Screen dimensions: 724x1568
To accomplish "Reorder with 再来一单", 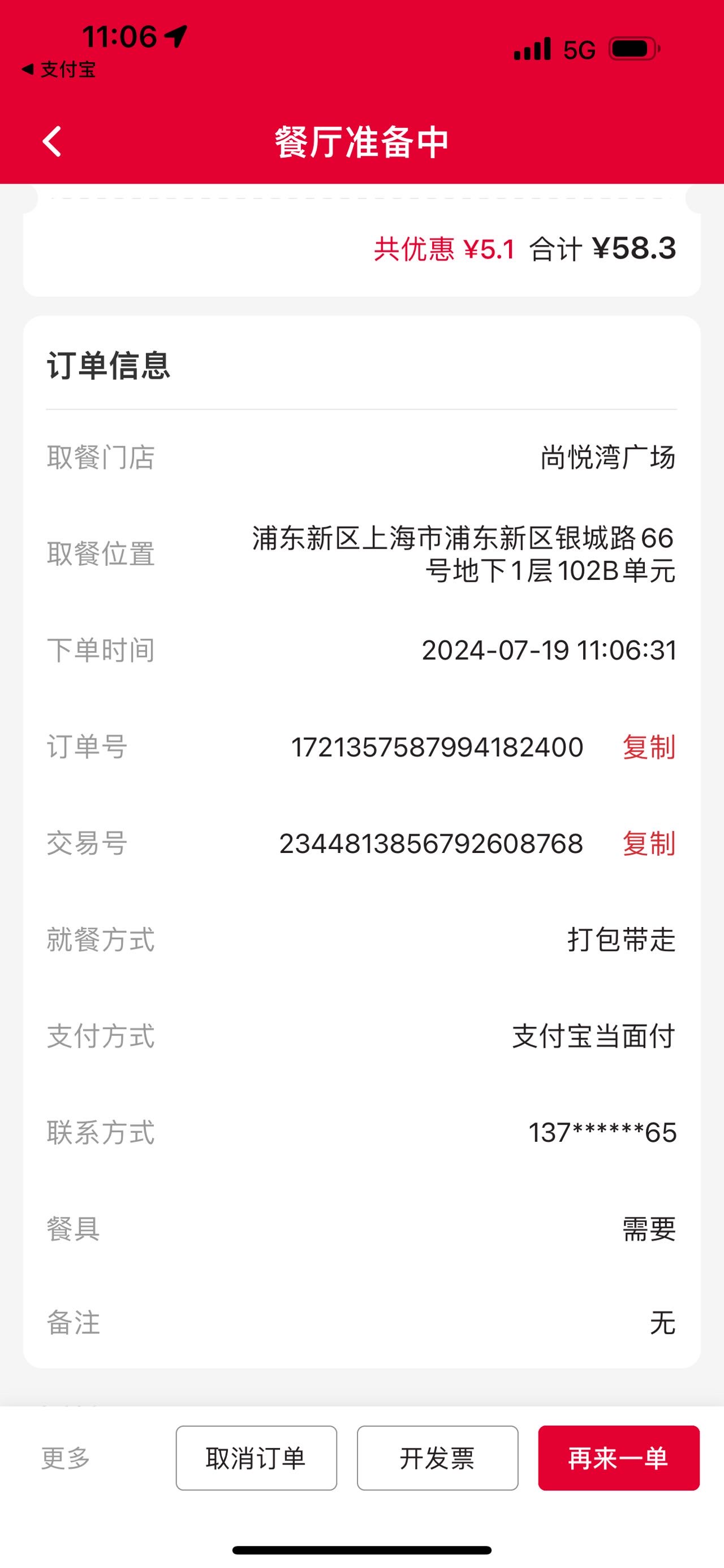I will tap(619, 1458).
